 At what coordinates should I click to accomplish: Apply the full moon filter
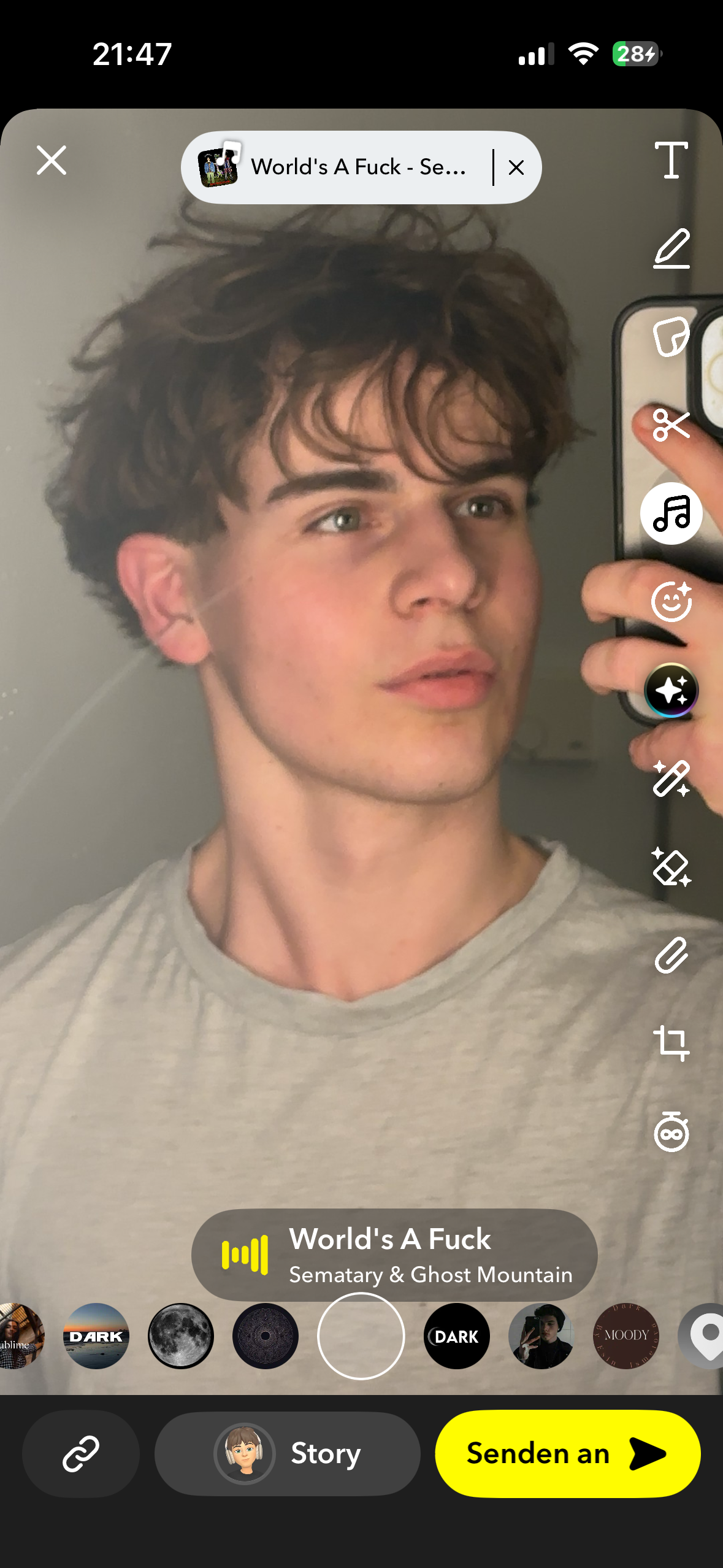coord(181,1336)
